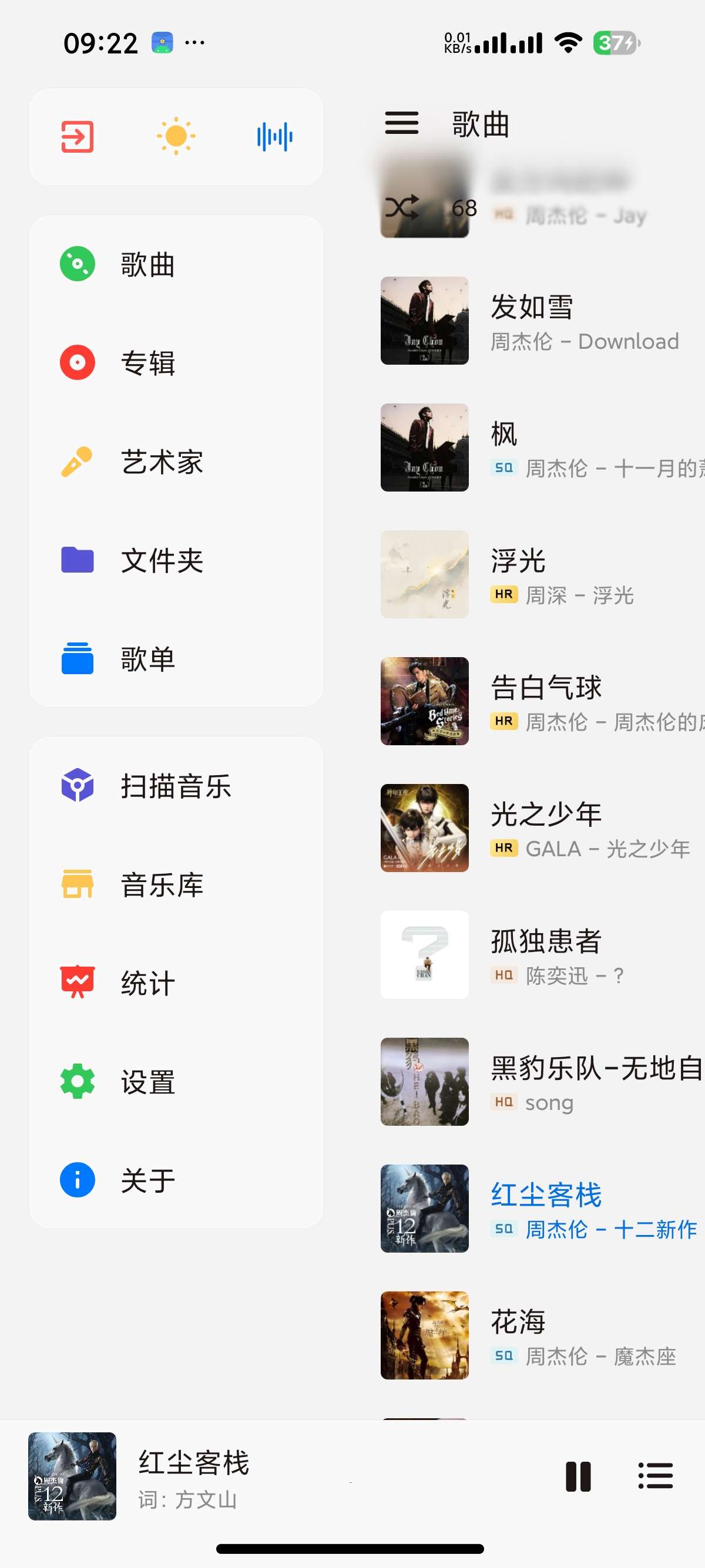Toggle the sun theme icon
The image size is (705, 1568).
[176, 136]
